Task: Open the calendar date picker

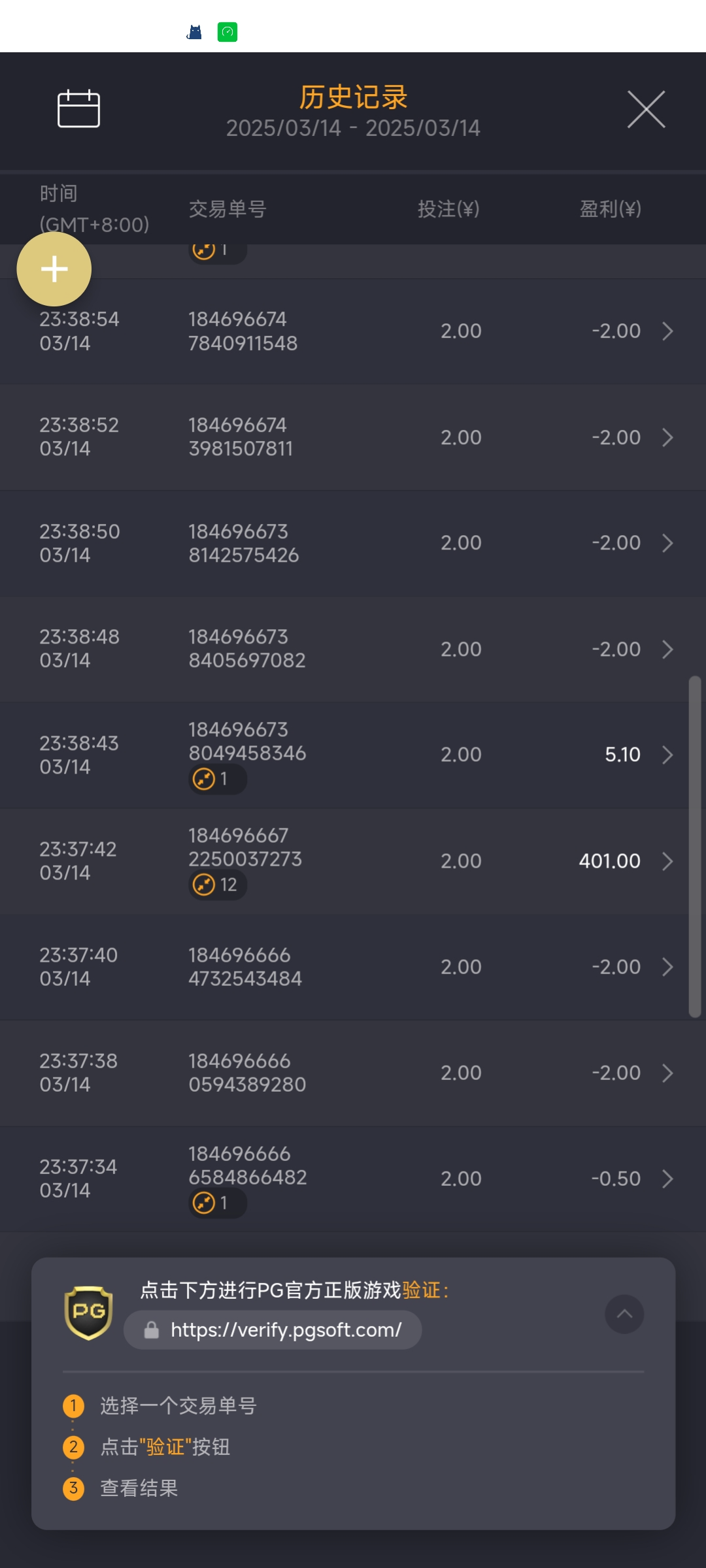Action: [x=80, y=110]
